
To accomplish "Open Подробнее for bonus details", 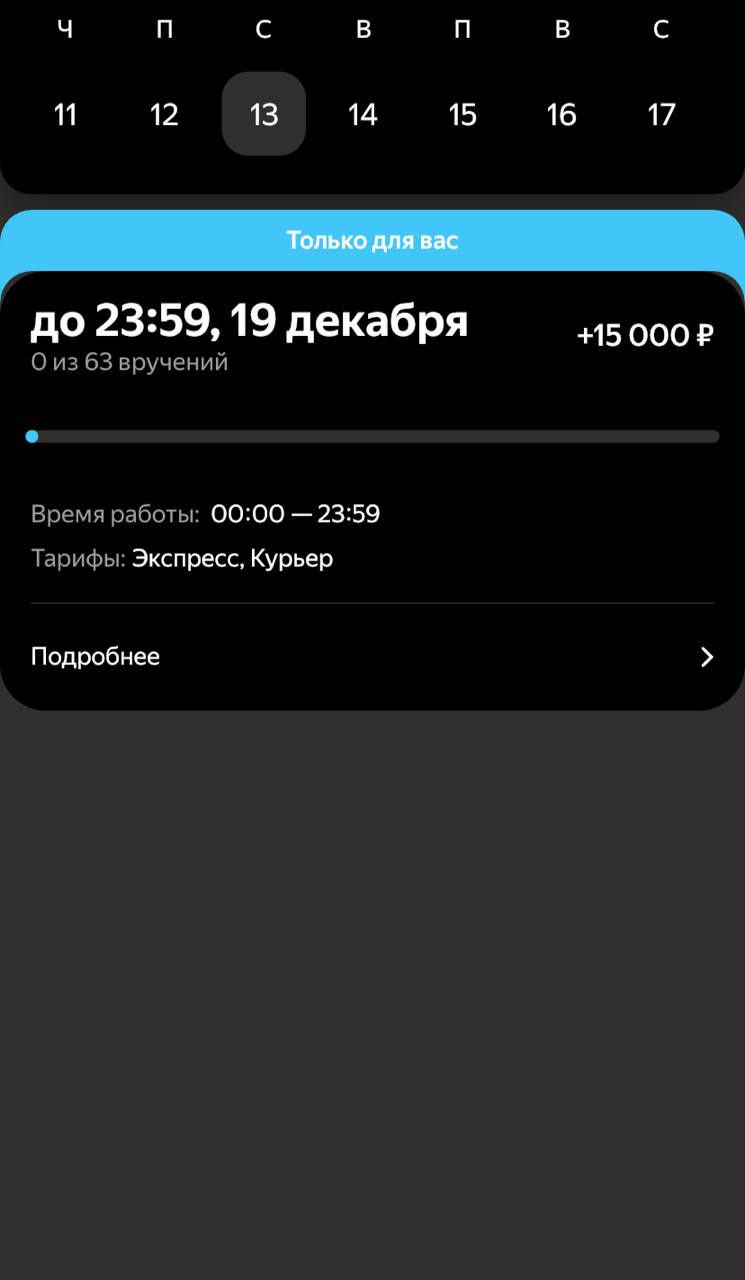I will pos(372,657).
